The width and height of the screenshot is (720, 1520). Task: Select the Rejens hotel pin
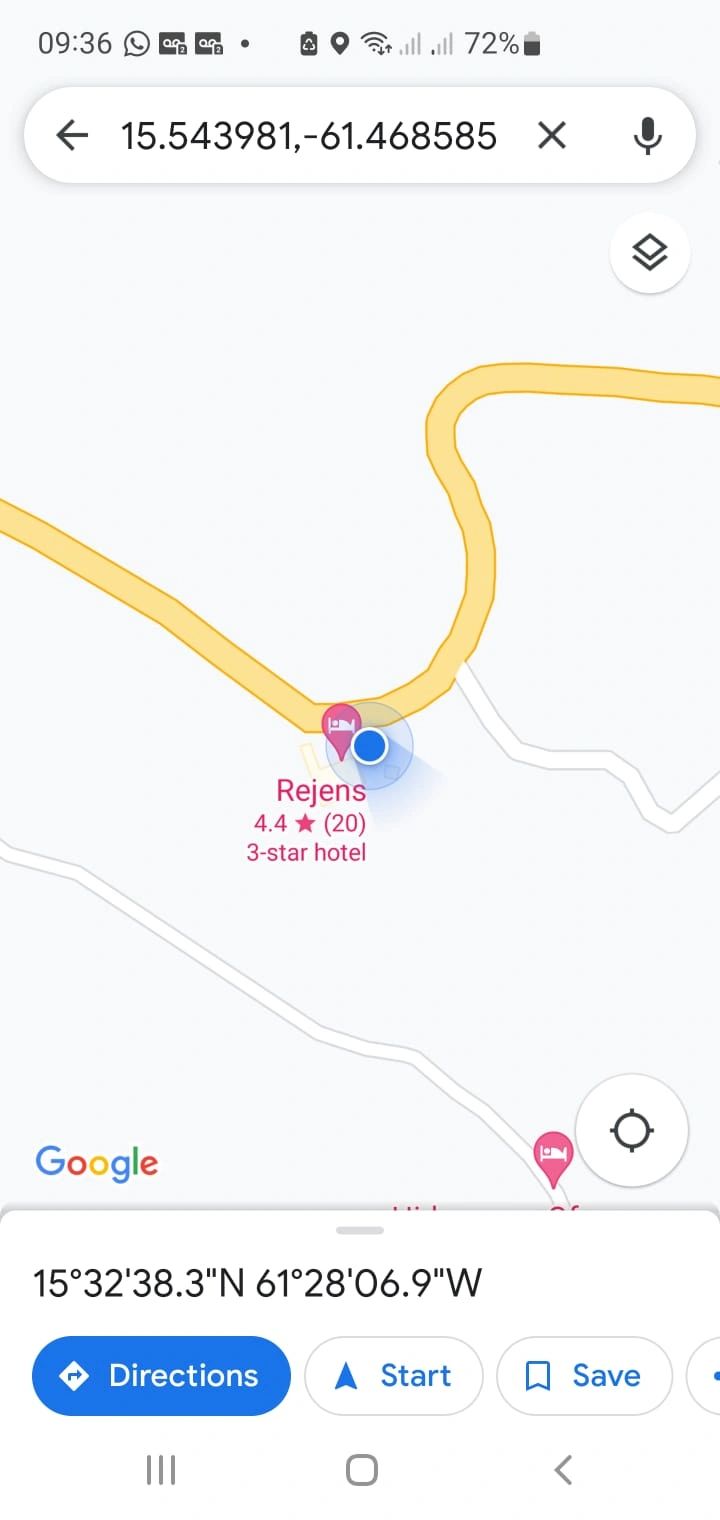(340, 729)
